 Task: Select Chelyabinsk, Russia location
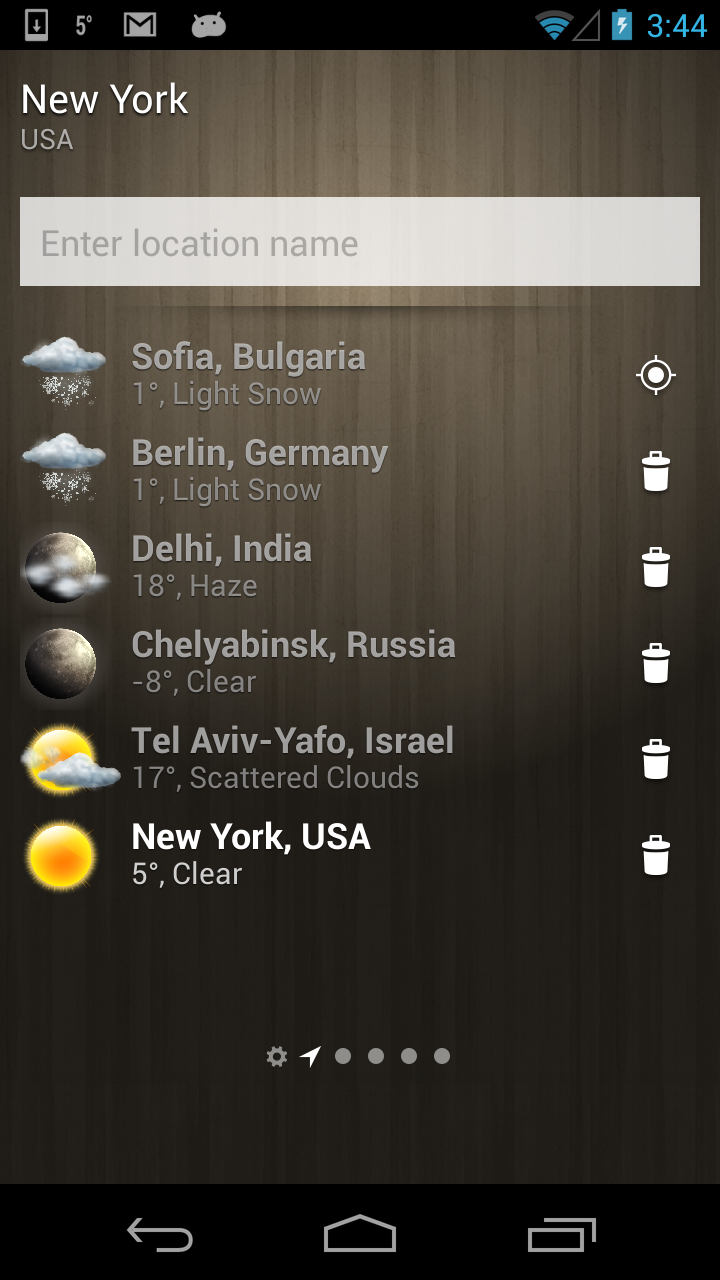coord(293,662)
